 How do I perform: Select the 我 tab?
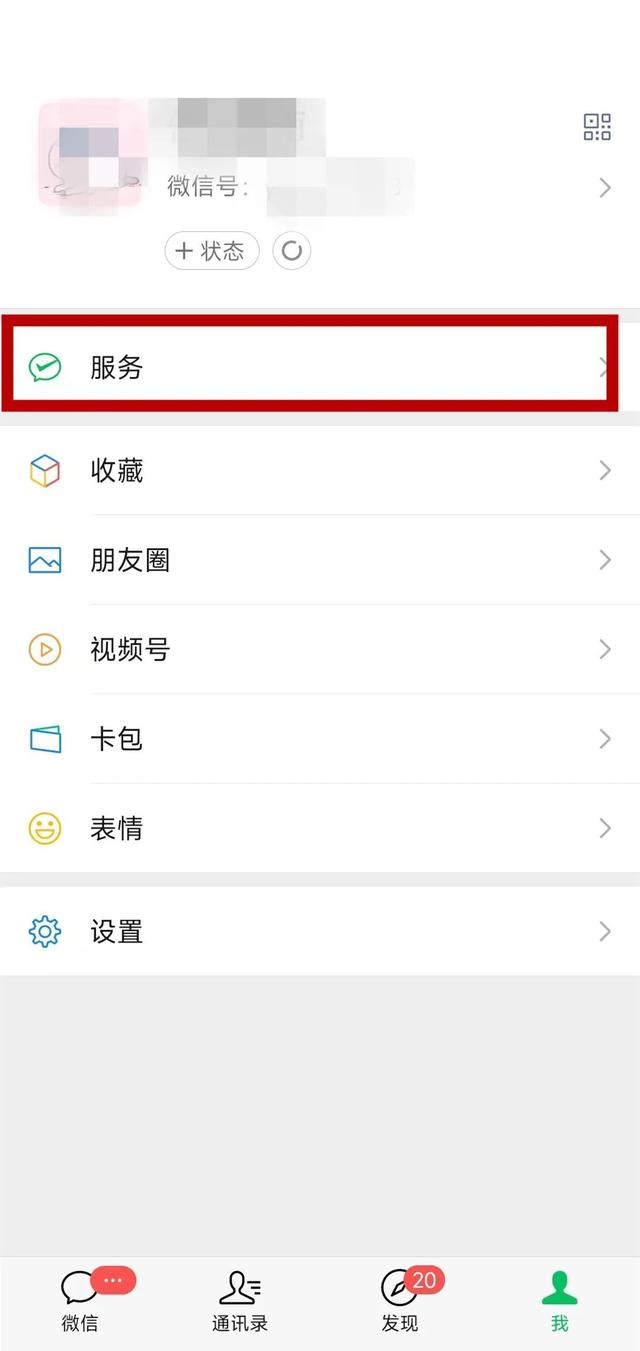tap(559, 1302)
